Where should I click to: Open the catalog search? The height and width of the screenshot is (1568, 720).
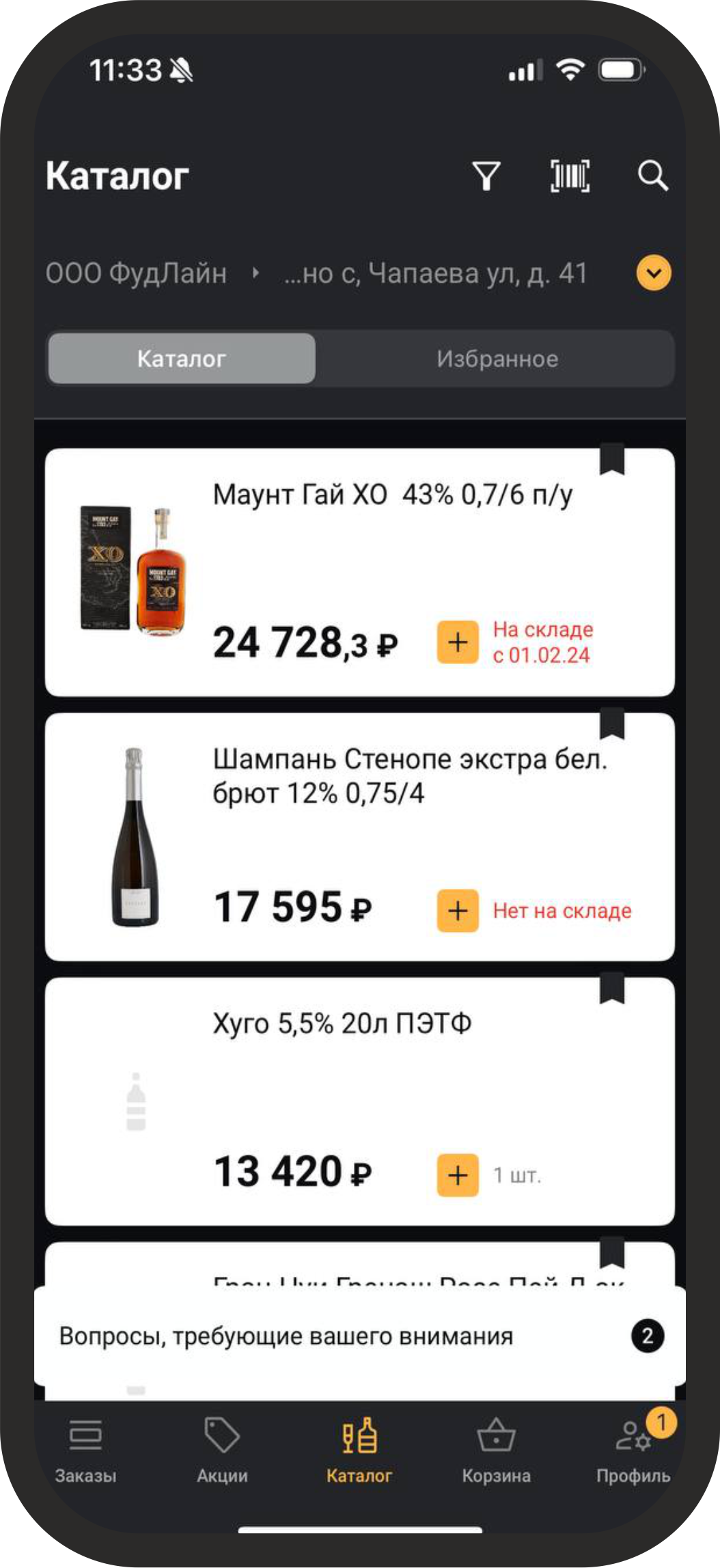652,176
